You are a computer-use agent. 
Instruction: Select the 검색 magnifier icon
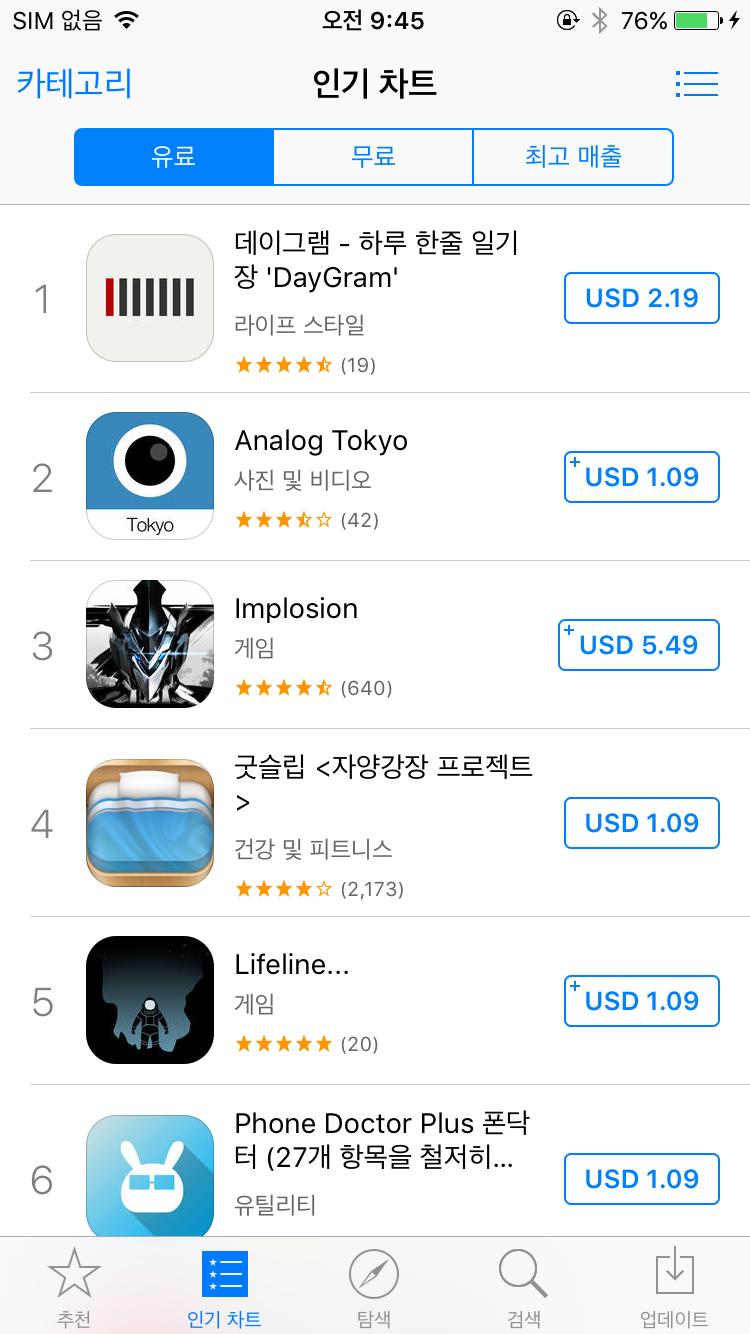(523, 1283)
